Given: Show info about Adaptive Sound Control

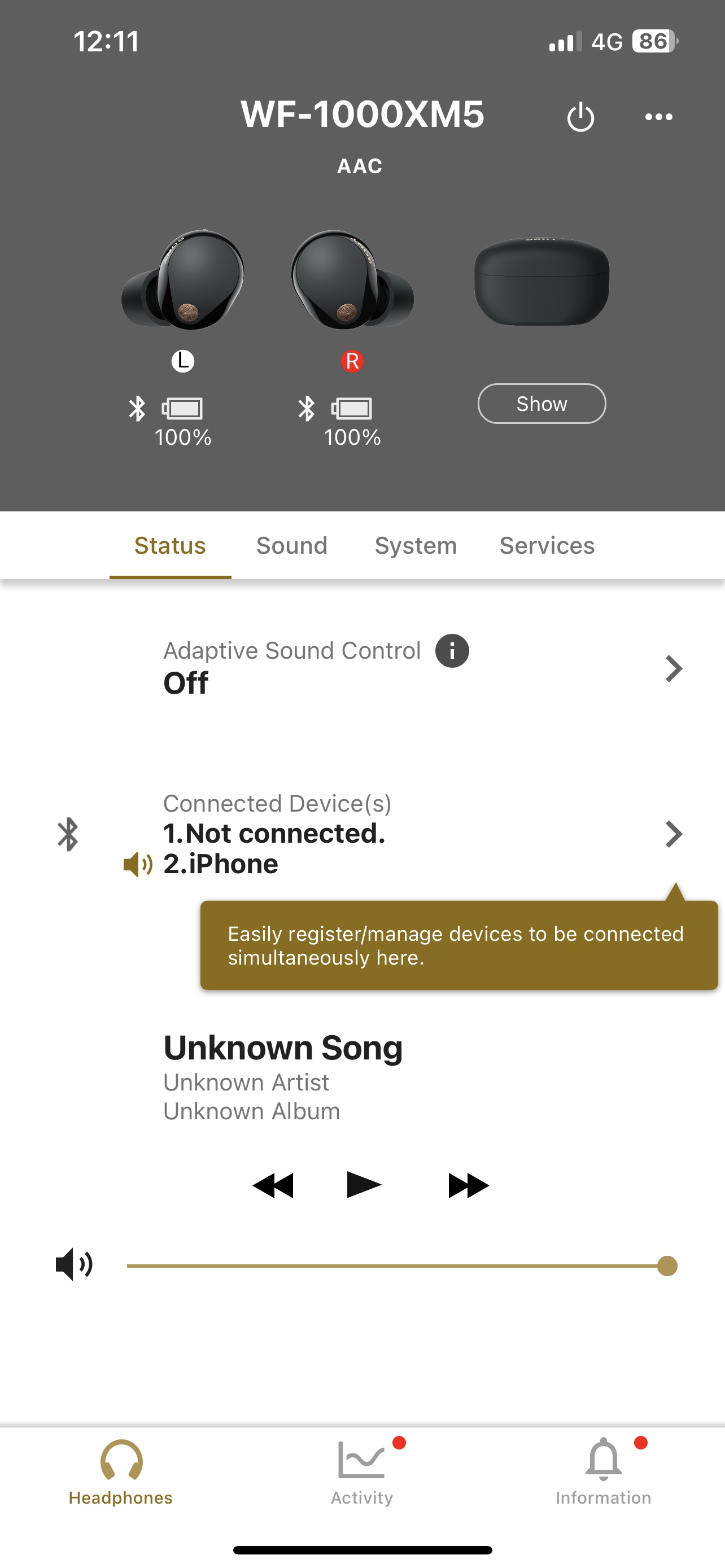Looking at the screenshot, I should (452, 651).
